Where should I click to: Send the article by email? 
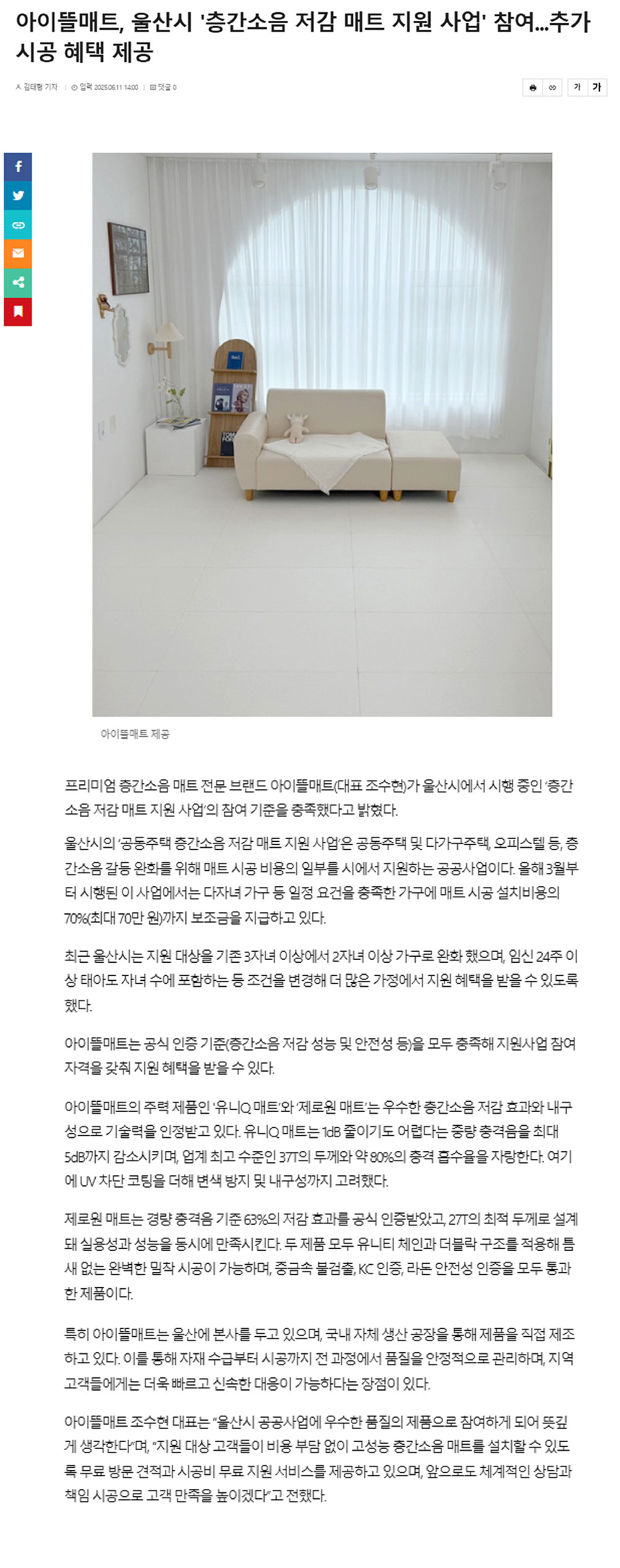[18, 253]
